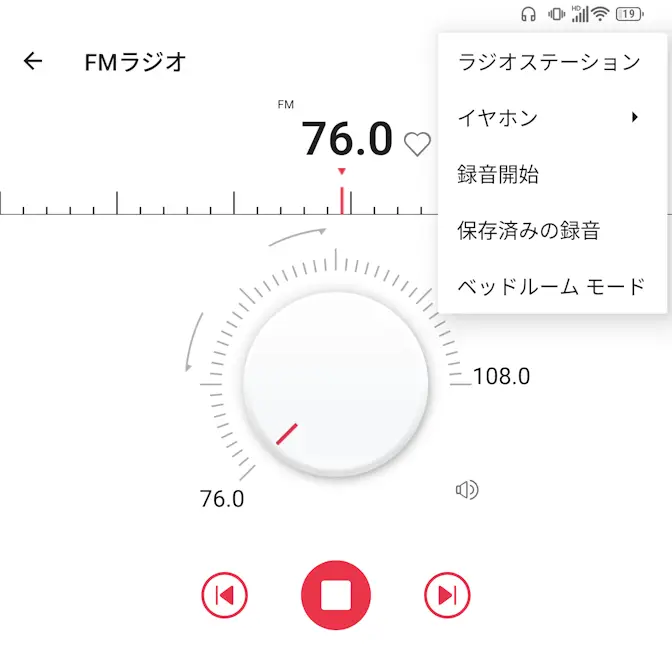Stop radio playback

[335, 596]
